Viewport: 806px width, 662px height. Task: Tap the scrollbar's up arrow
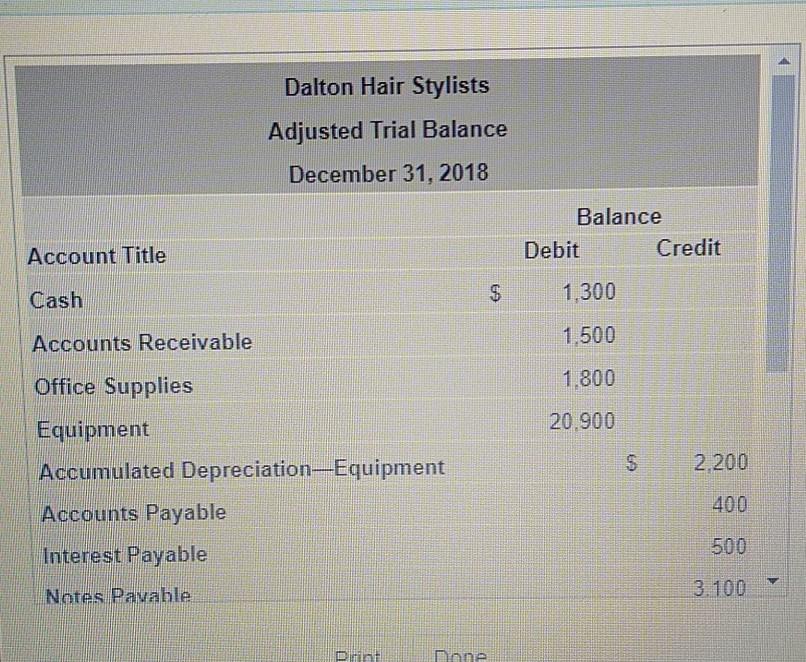click(784, 62)
